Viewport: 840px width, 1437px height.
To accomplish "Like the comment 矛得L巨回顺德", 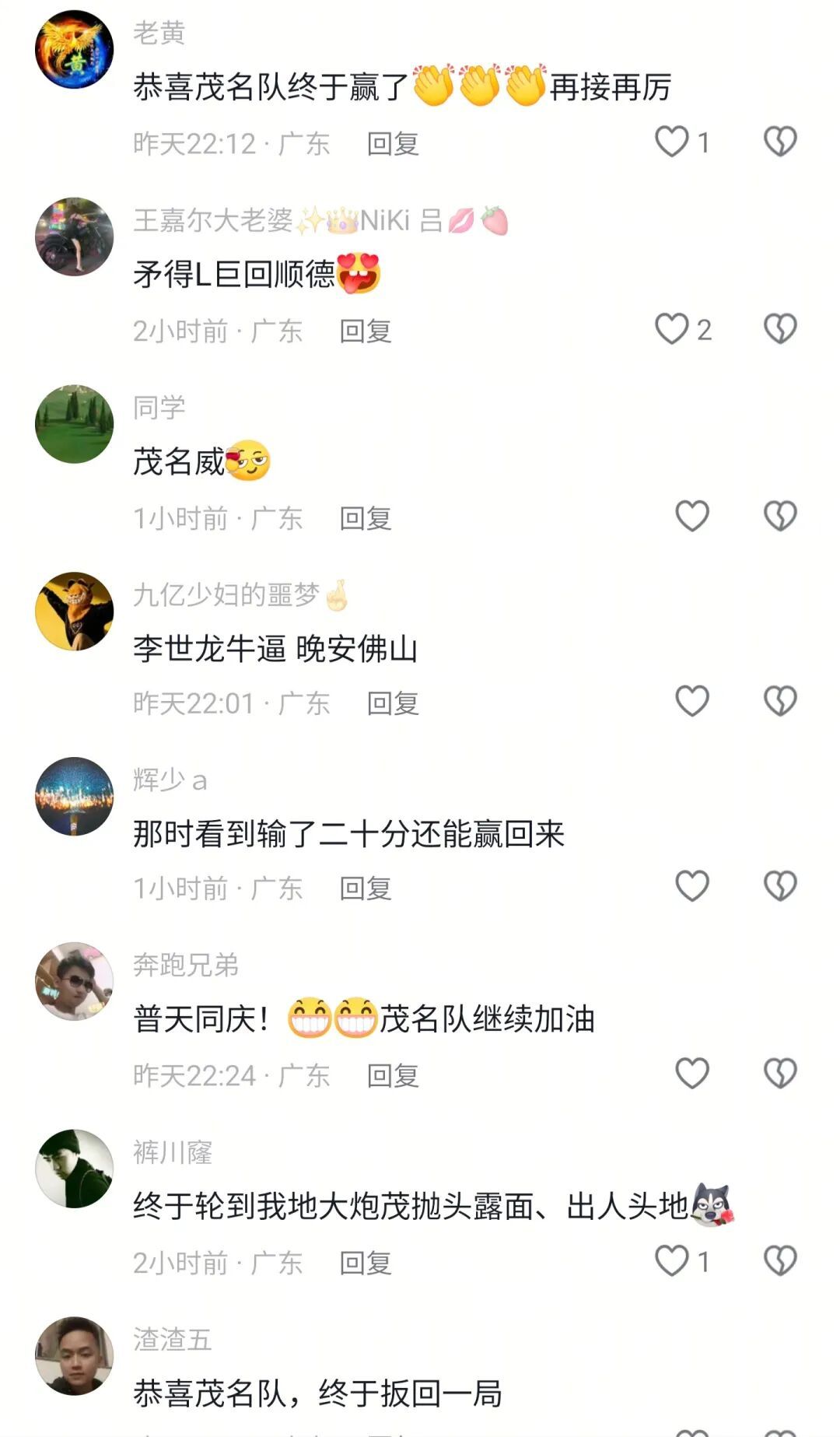I will (x=672, y=329).
